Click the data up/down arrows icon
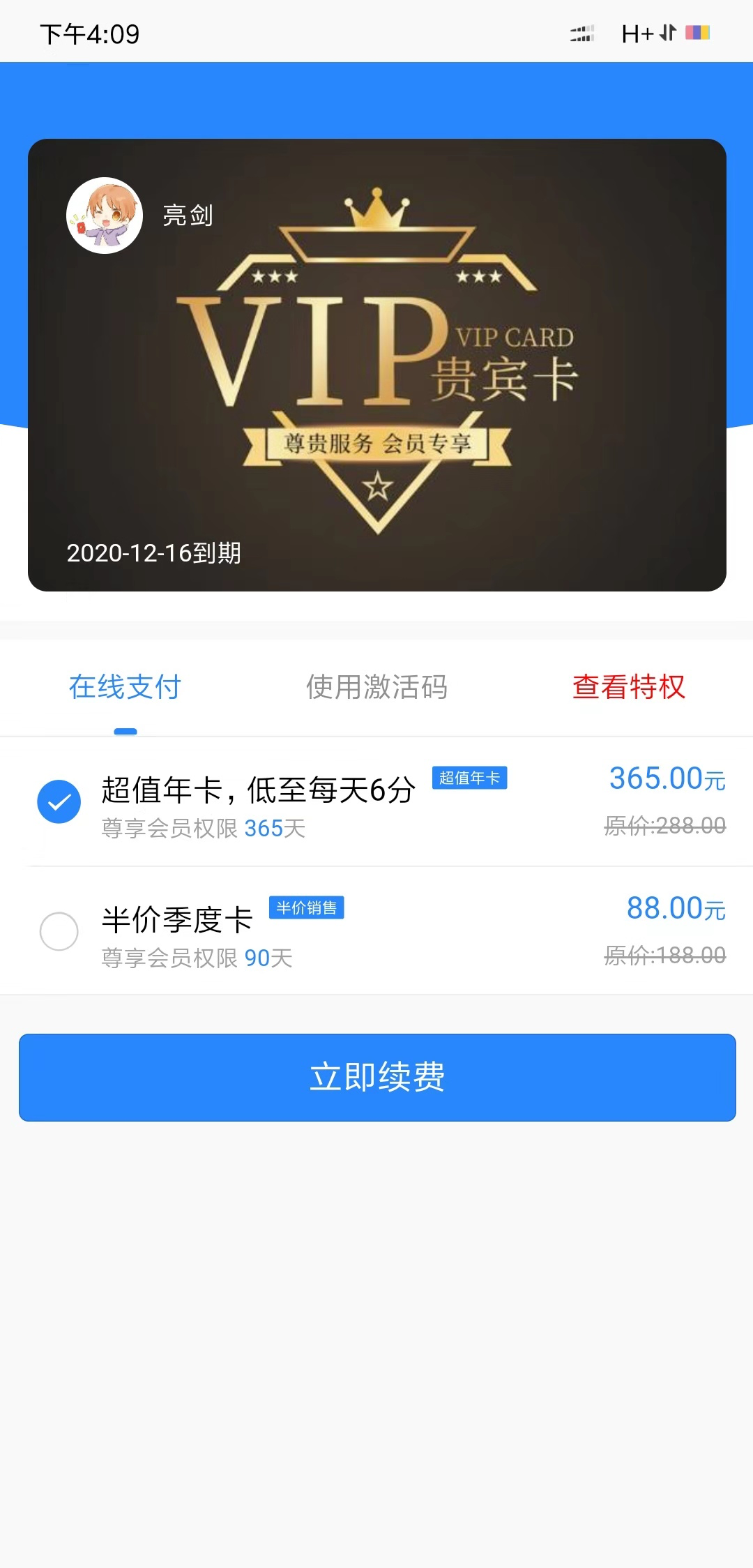Image resolution: width=753 pixels, height=1568 pixels. click(664, 32)
